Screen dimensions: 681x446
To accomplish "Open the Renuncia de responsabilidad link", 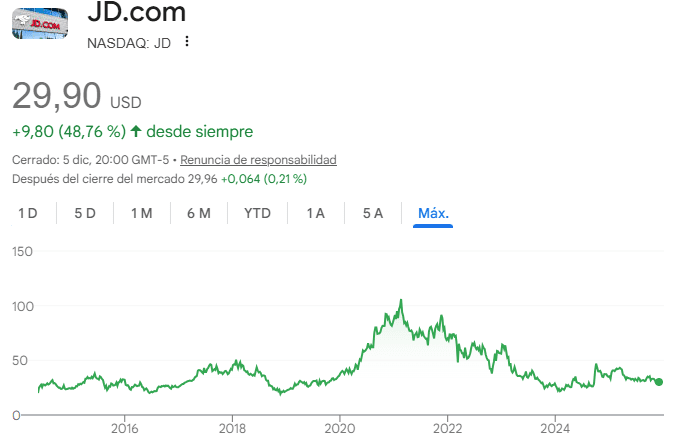I will coord(258,160).
